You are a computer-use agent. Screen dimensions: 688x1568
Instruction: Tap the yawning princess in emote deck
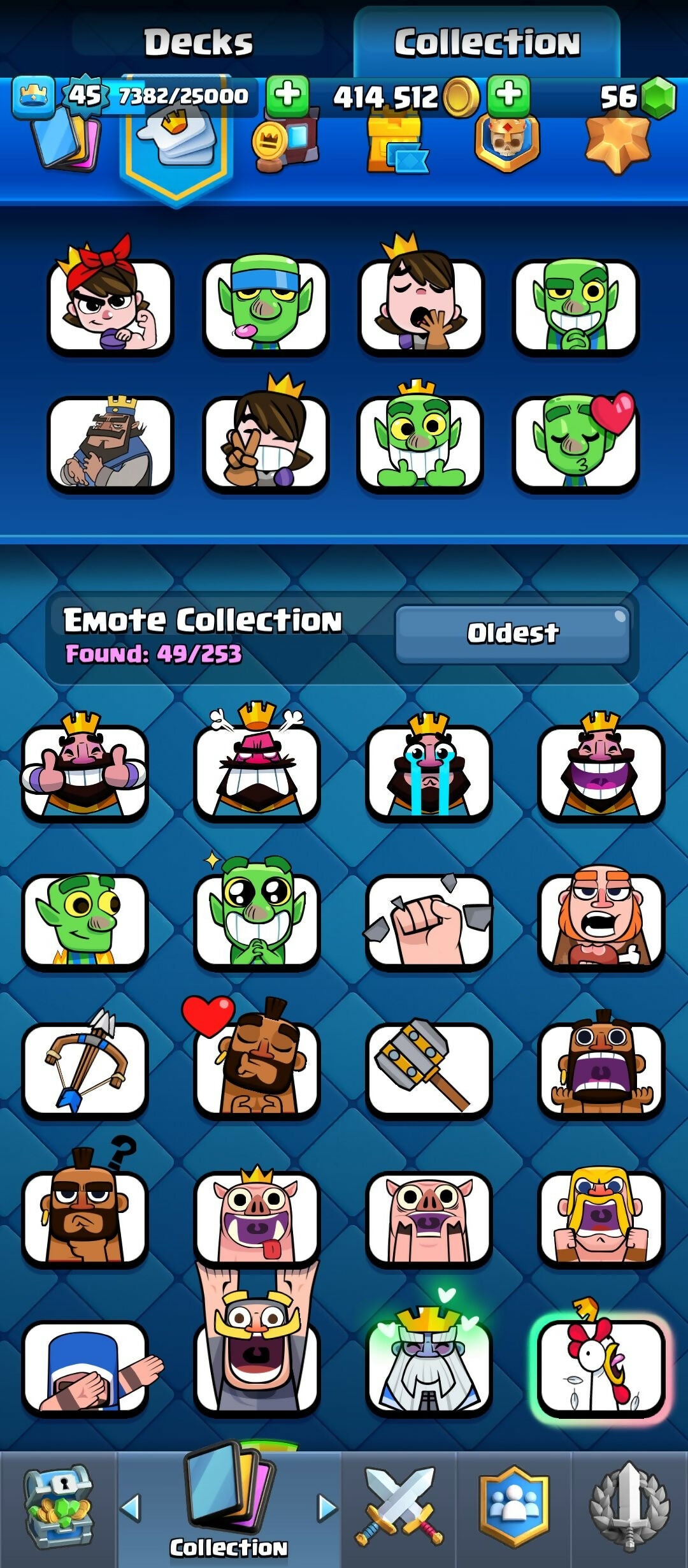(420, 306)
